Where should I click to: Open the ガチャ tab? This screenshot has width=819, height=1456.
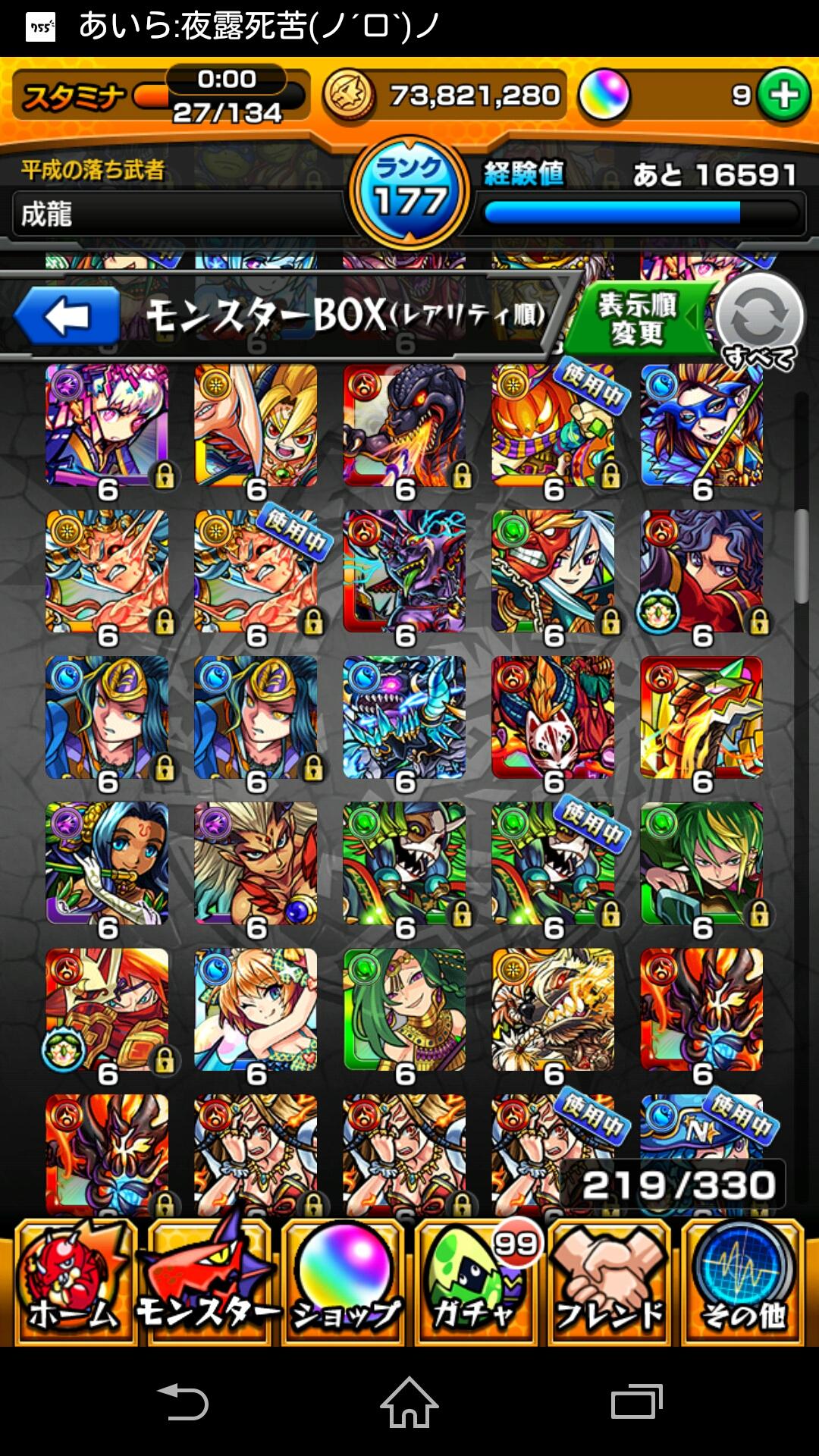pos(476,1283)
